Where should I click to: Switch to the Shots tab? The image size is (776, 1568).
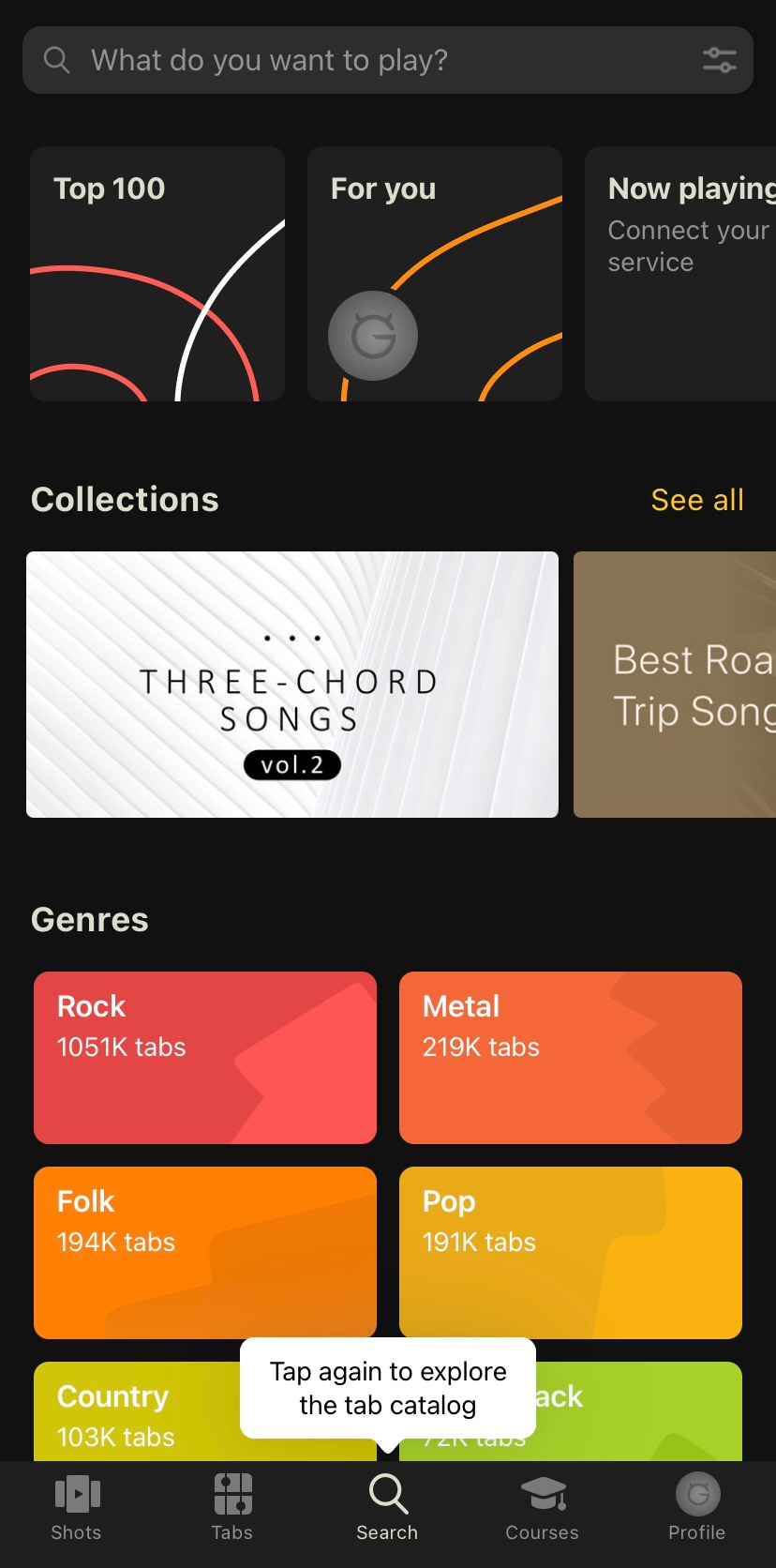(x=77, y=1508)
